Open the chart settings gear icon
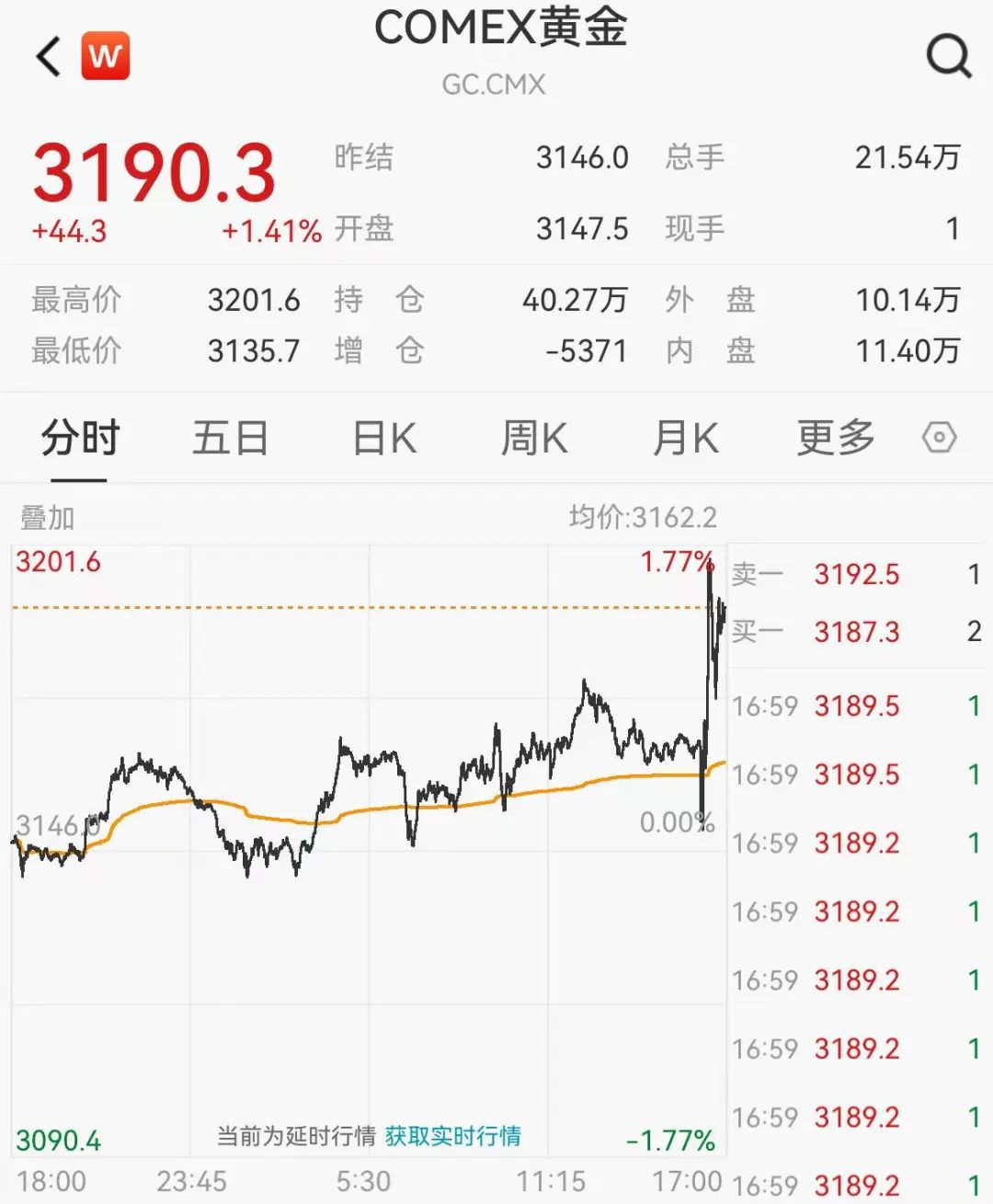The width and height of the screenshot is (993, 1204). pyautogui.click(x=939, y=439)
